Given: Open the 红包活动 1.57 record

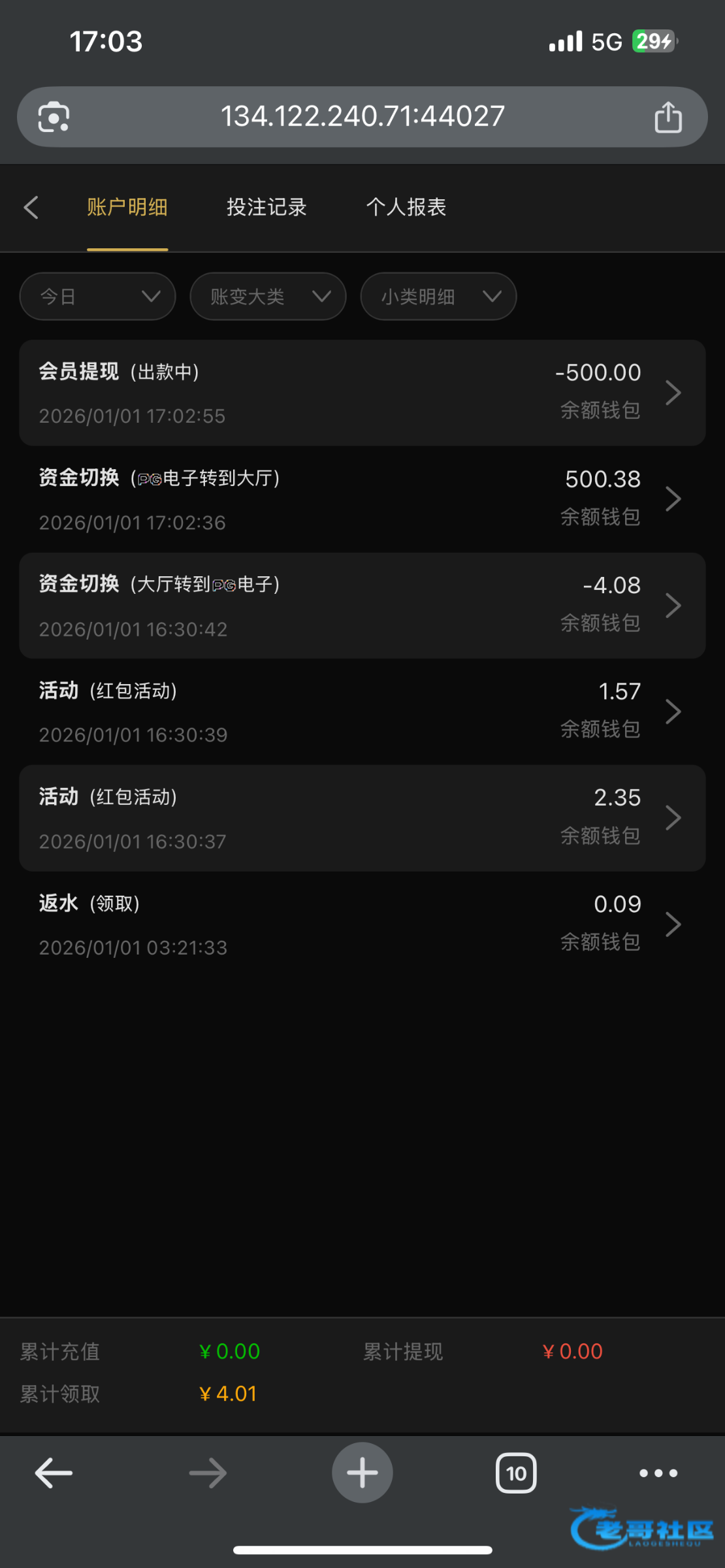Looking at the screenshot, I should (x=362, y=711).
